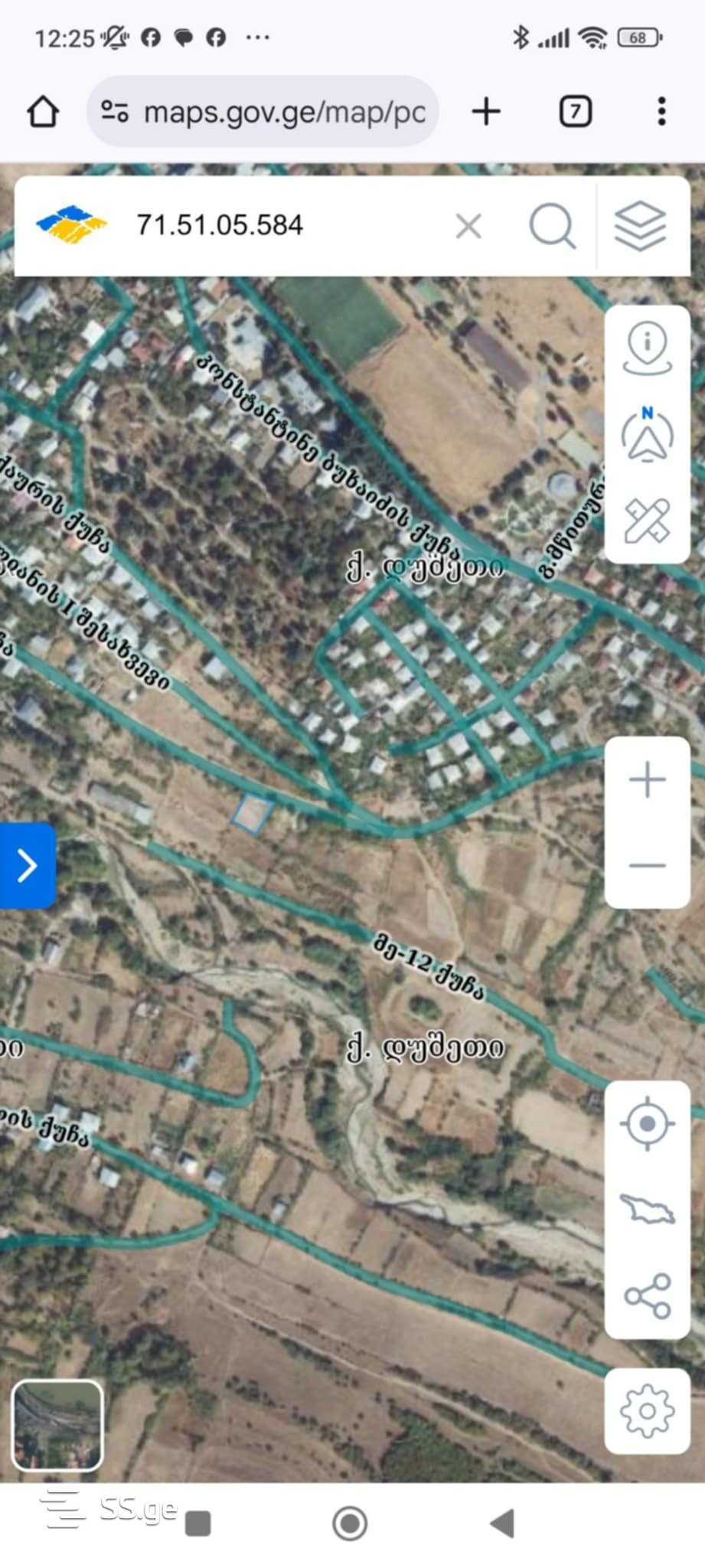Share this map view
The height and width of the screenshot is (1568, 705).
click(x=647, y=1295)
